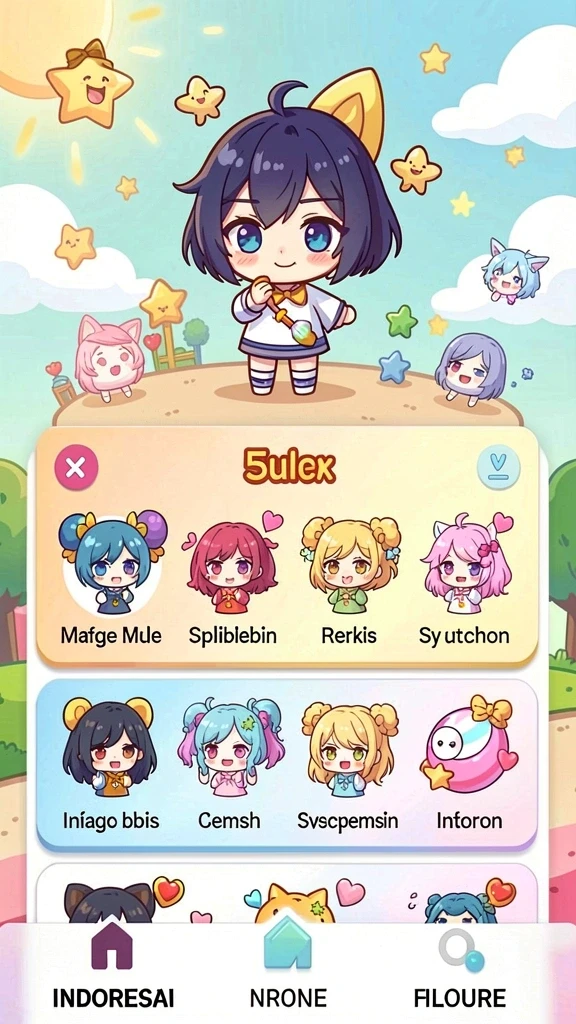
Task: Tap the download icon beside 5ulex
Action: tap(498, 468)
